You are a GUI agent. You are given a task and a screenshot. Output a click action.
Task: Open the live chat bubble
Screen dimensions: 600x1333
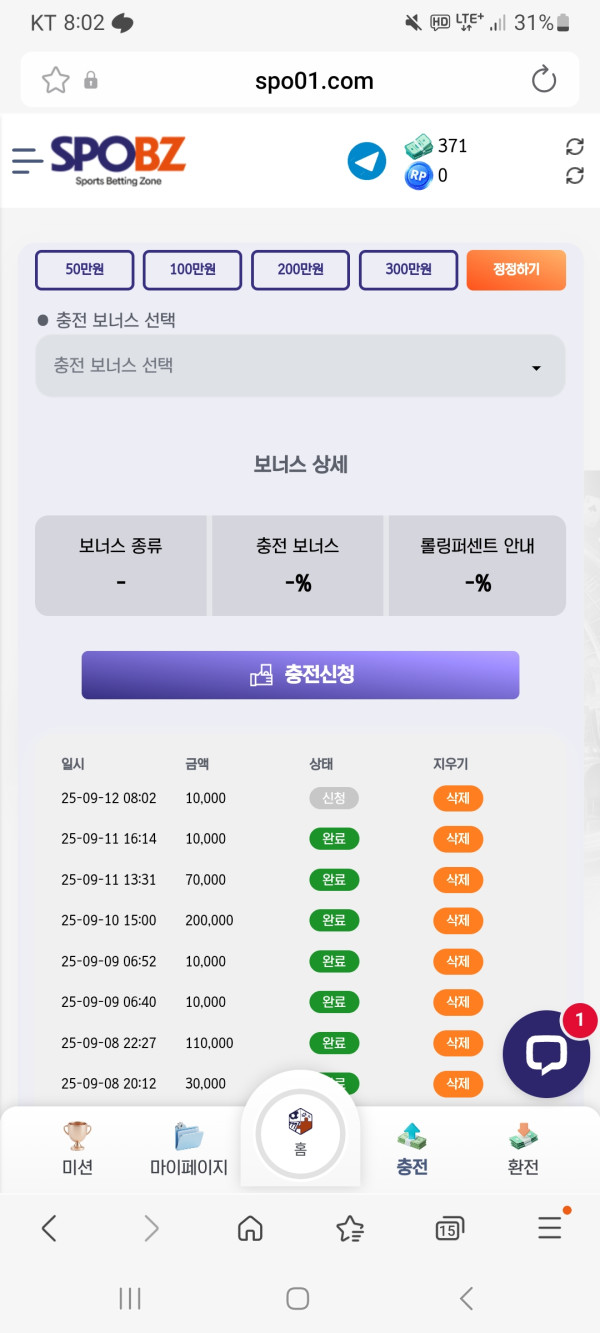546,1054
